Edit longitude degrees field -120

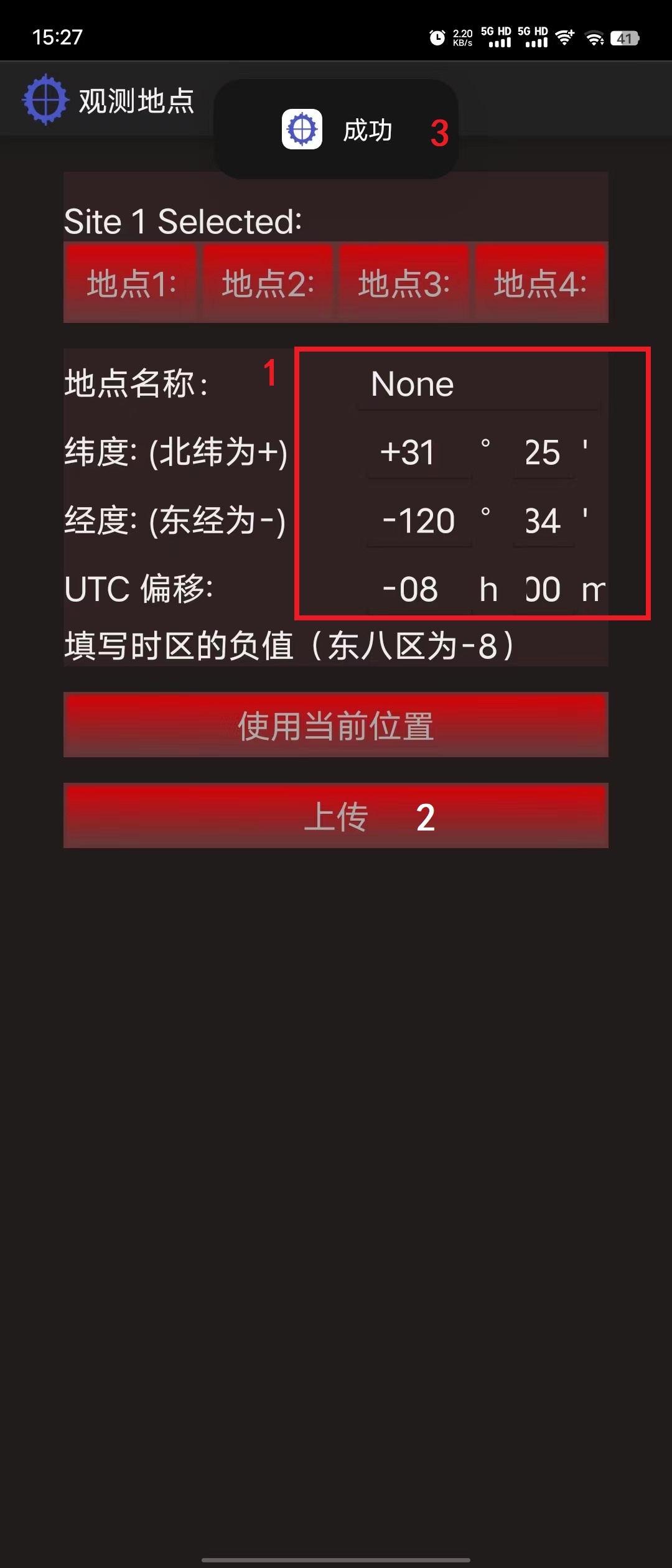(x=418, y=521)
